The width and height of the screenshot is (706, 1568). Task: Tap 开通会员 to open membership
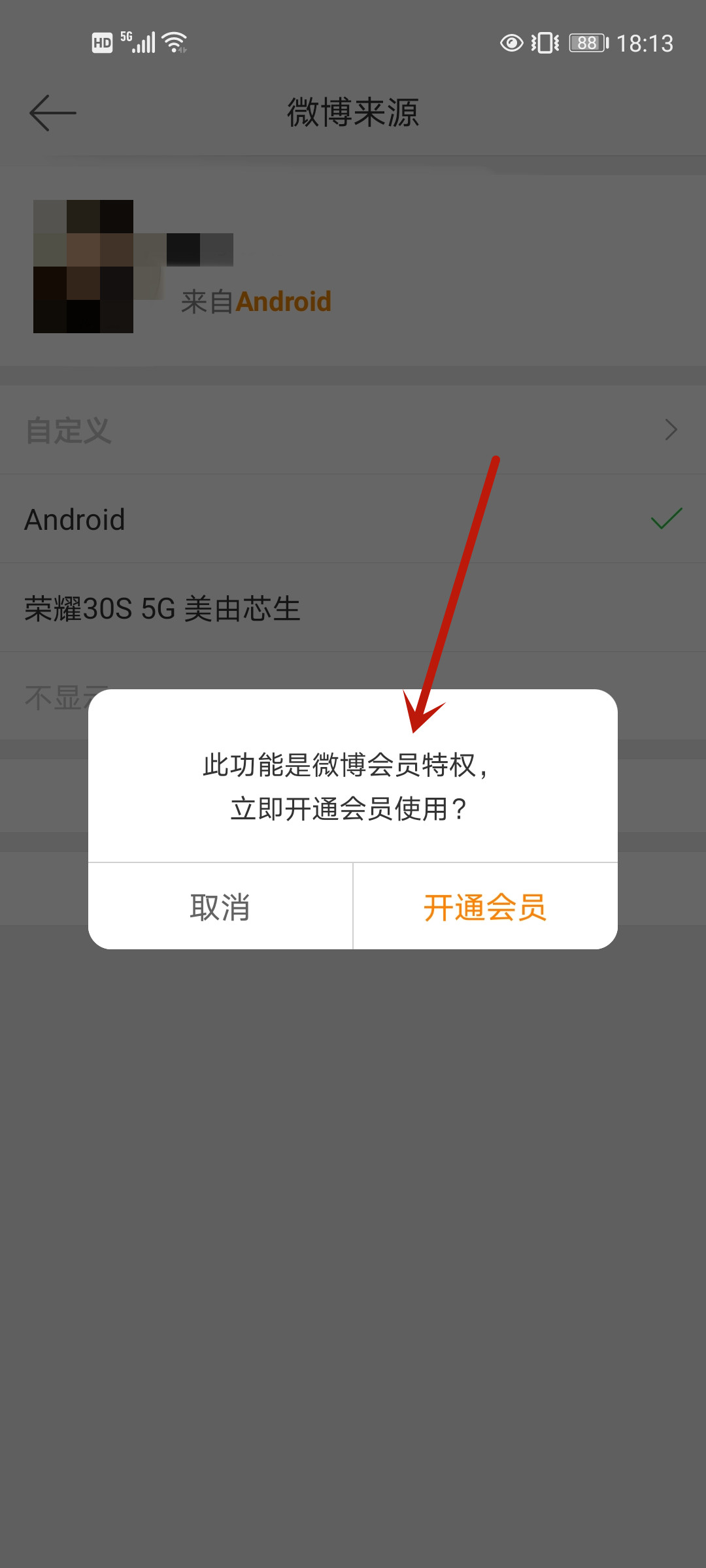484,907
